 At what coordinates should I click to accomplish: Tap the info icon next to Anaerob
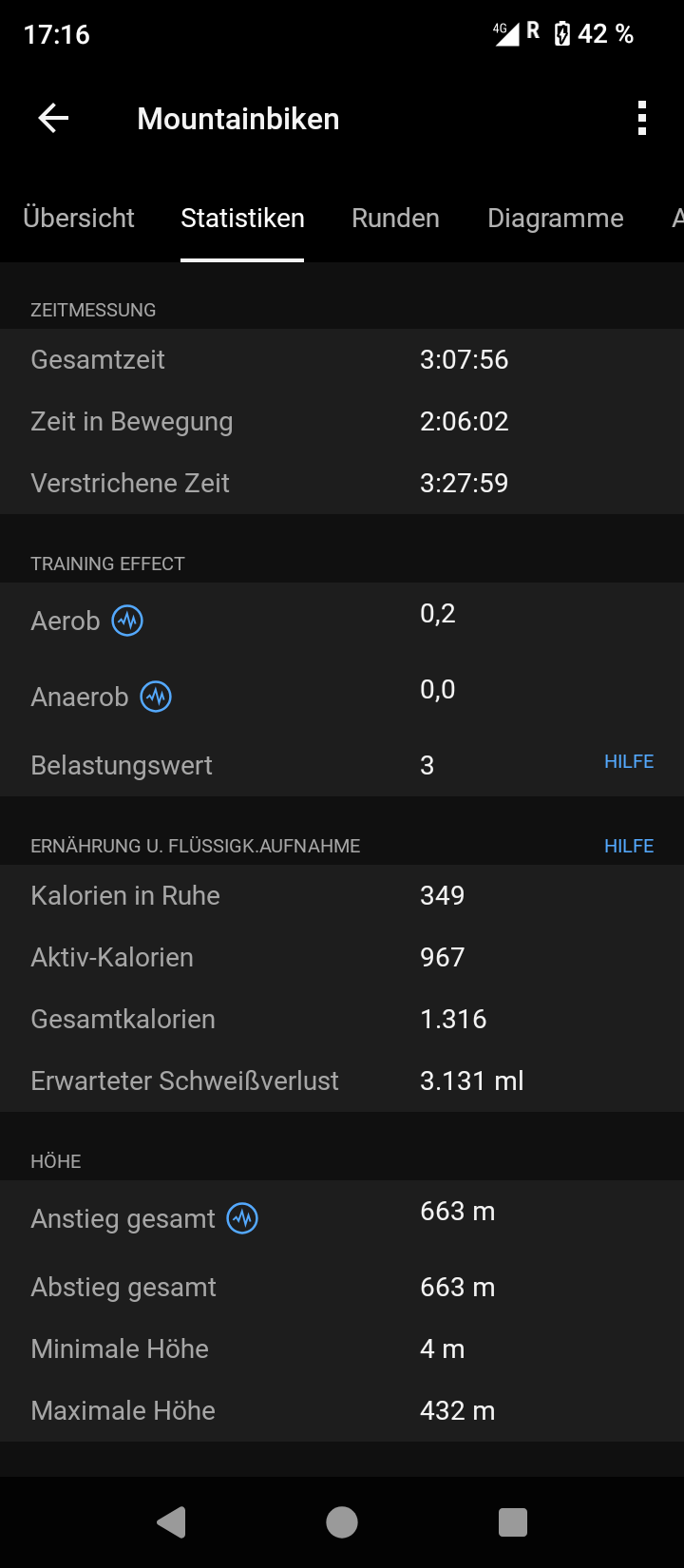(x=156, y=697)
